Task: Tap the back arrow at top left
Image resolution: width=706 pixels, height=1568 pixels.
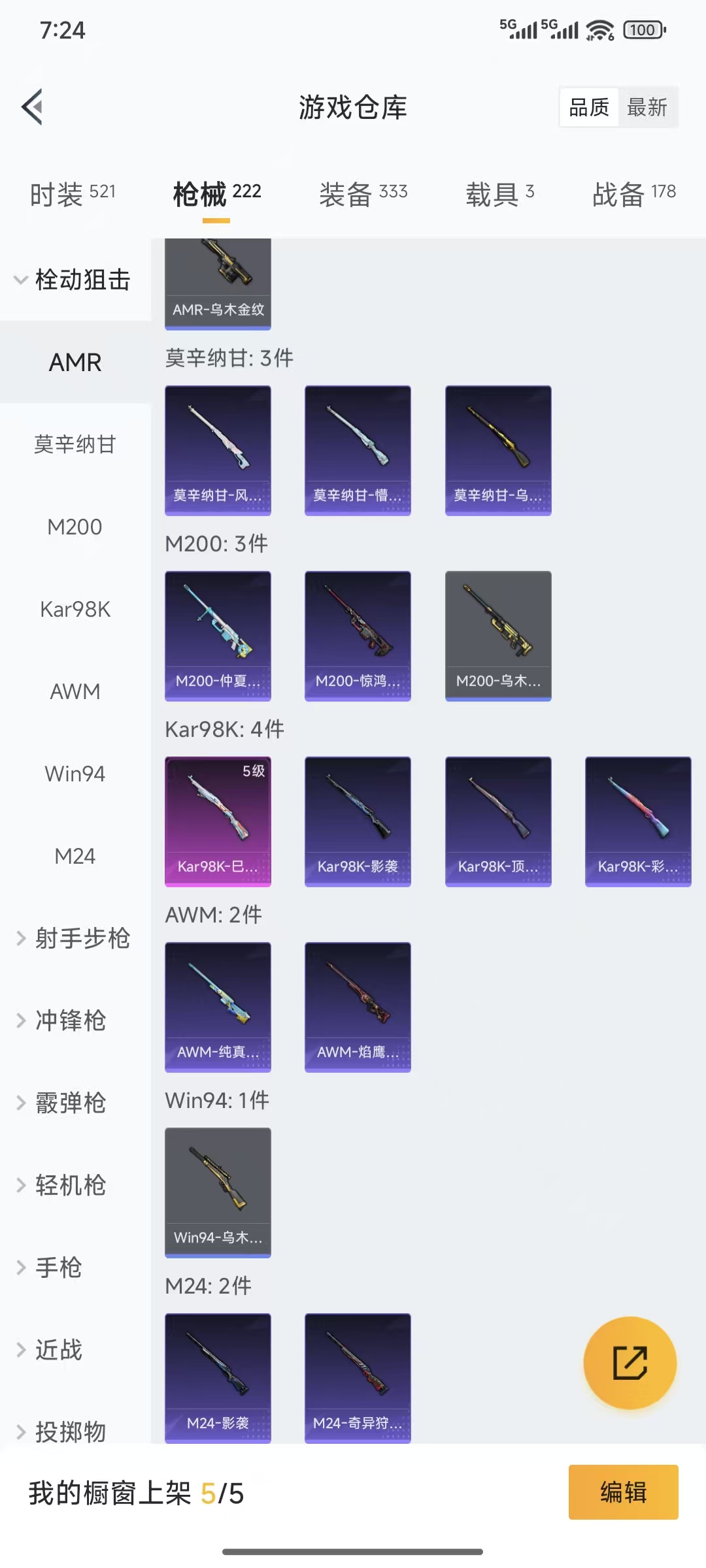Action: pos(31,106)
